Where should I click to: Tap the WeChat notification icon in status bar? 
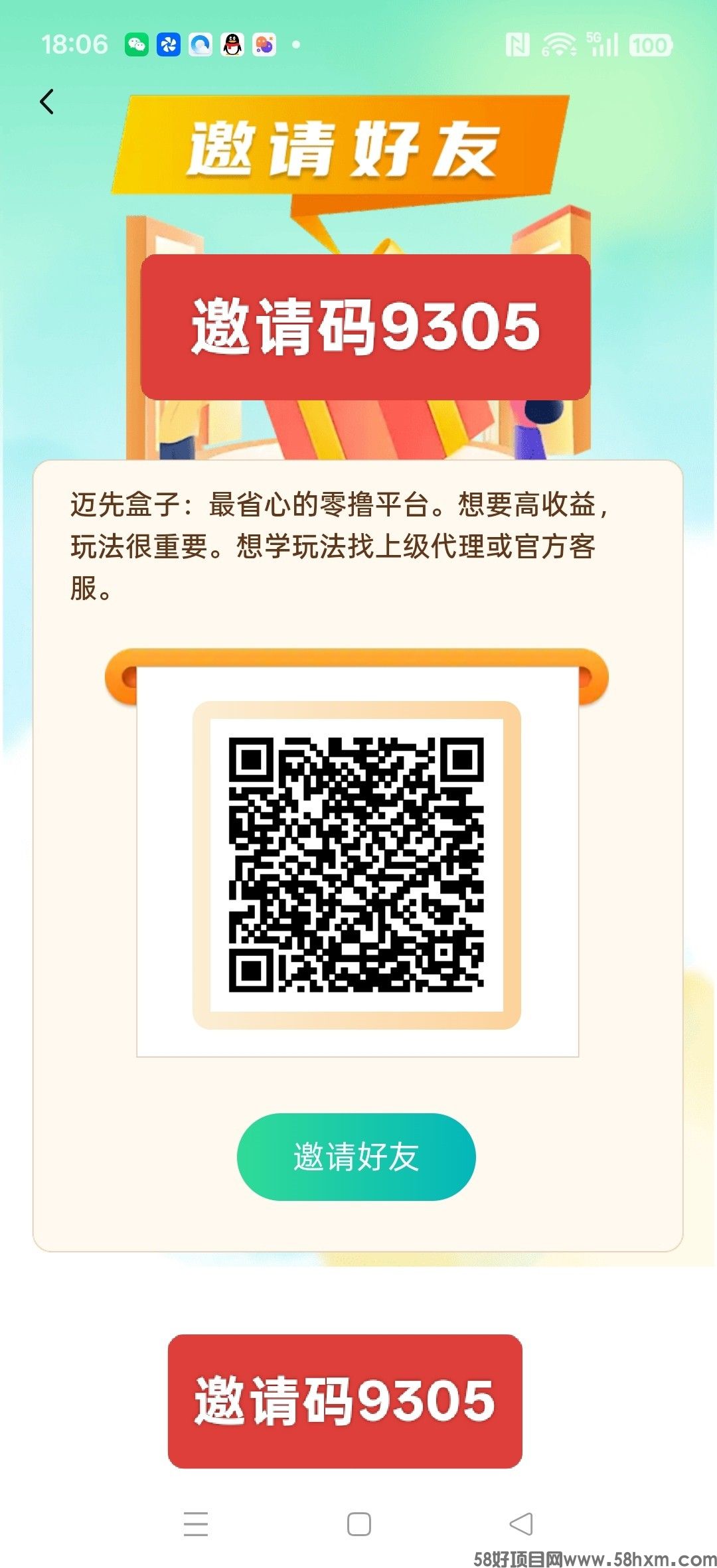137,44
